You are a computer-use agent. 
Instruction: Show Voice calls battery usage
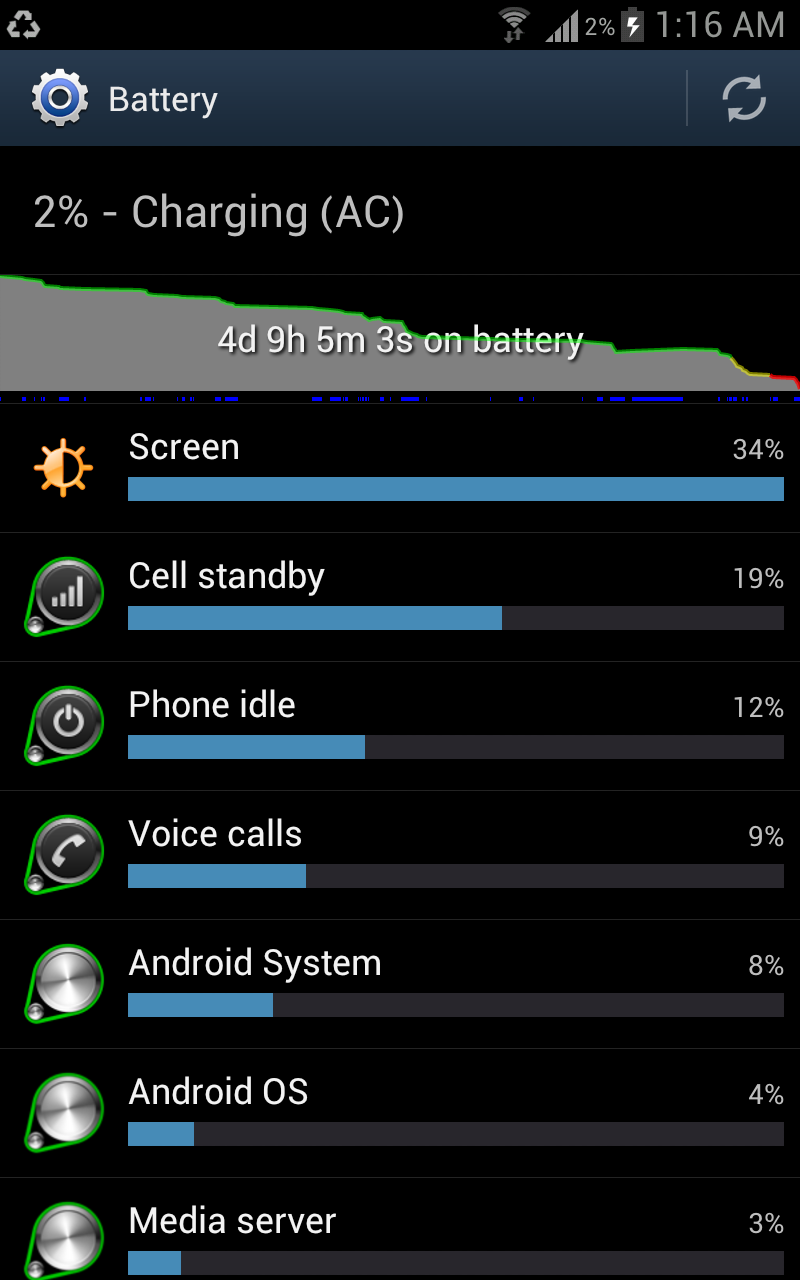(x=400, y=855)
